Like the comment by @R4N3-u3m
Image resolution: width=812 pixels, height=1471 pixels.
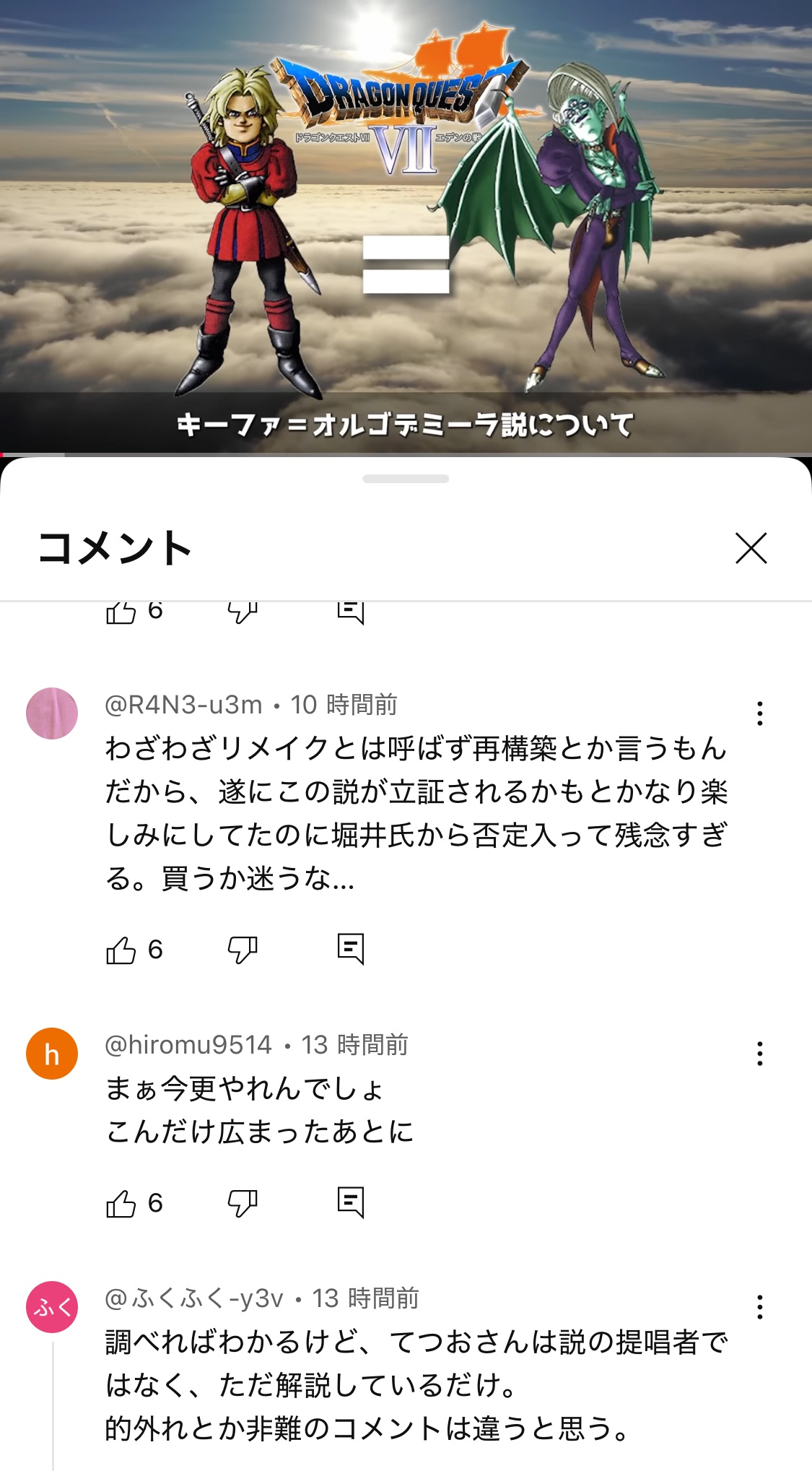(121, 950)
